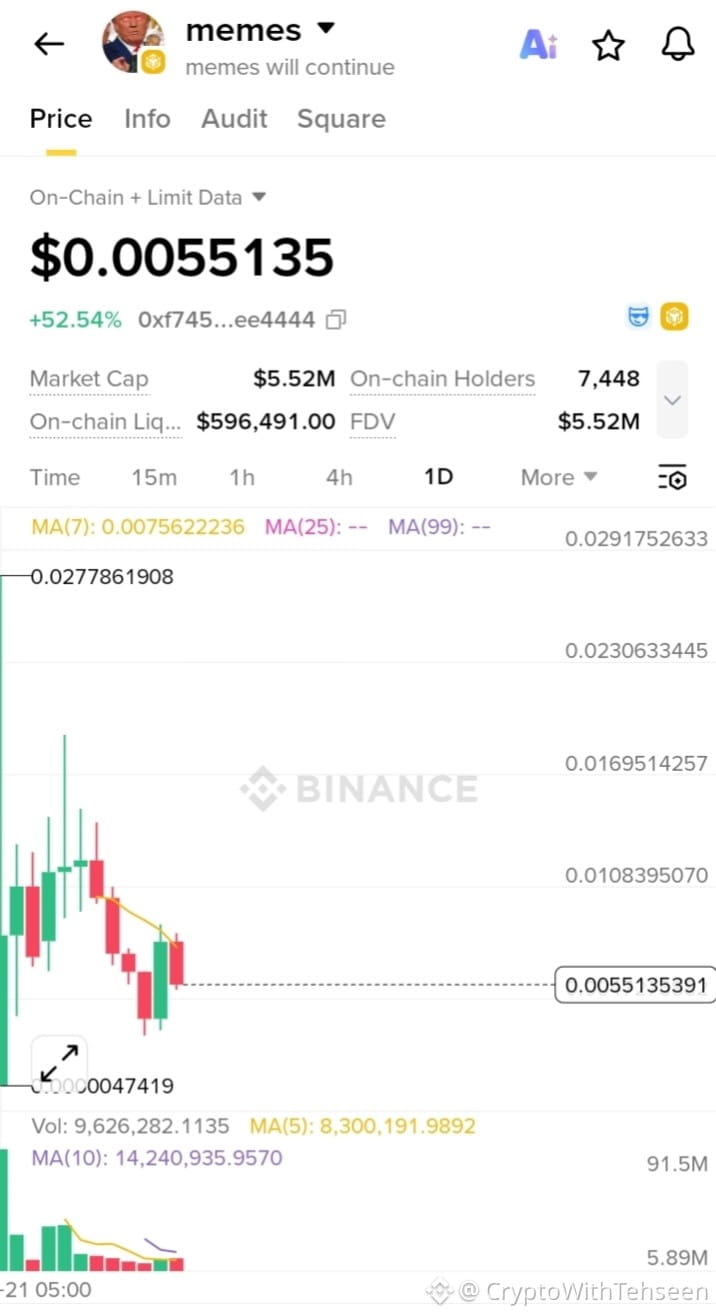The height and width of the screenshot is (1316, 716).
Task: Open the memes token dropdown
Action: (x=326, y=29)
